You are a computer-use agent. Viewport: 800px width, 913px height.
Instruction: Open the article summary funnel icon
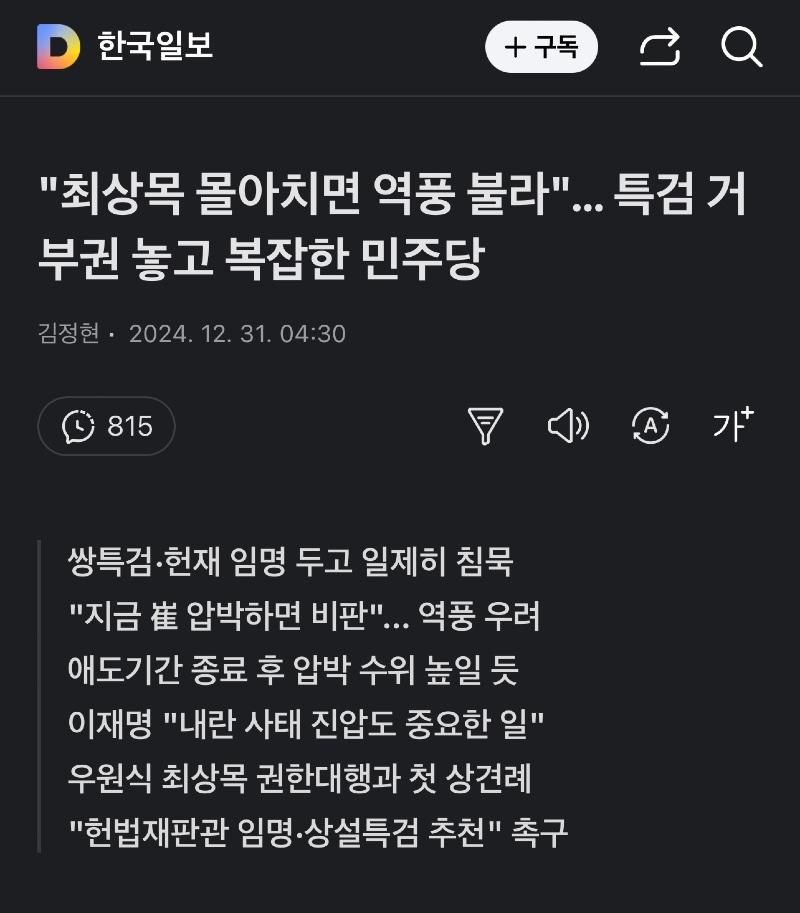tap(486, 427)
